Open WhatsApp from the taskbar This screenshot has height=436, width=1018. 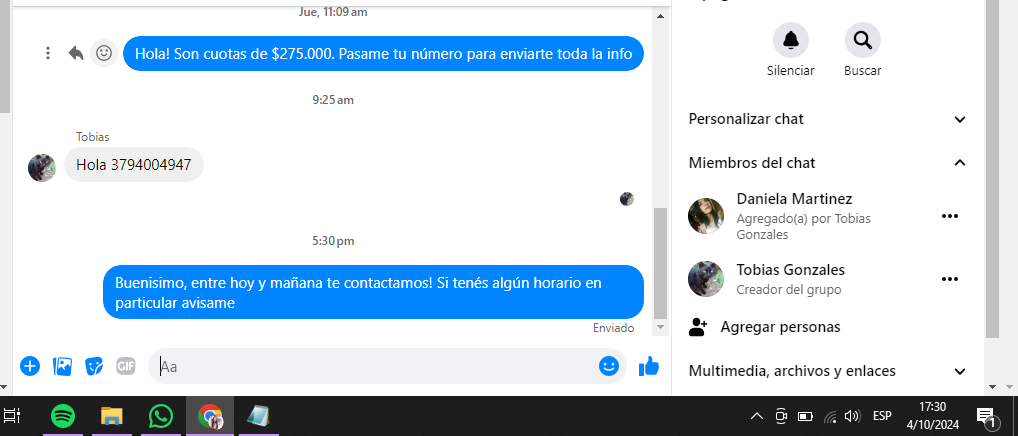coord(160,416)
